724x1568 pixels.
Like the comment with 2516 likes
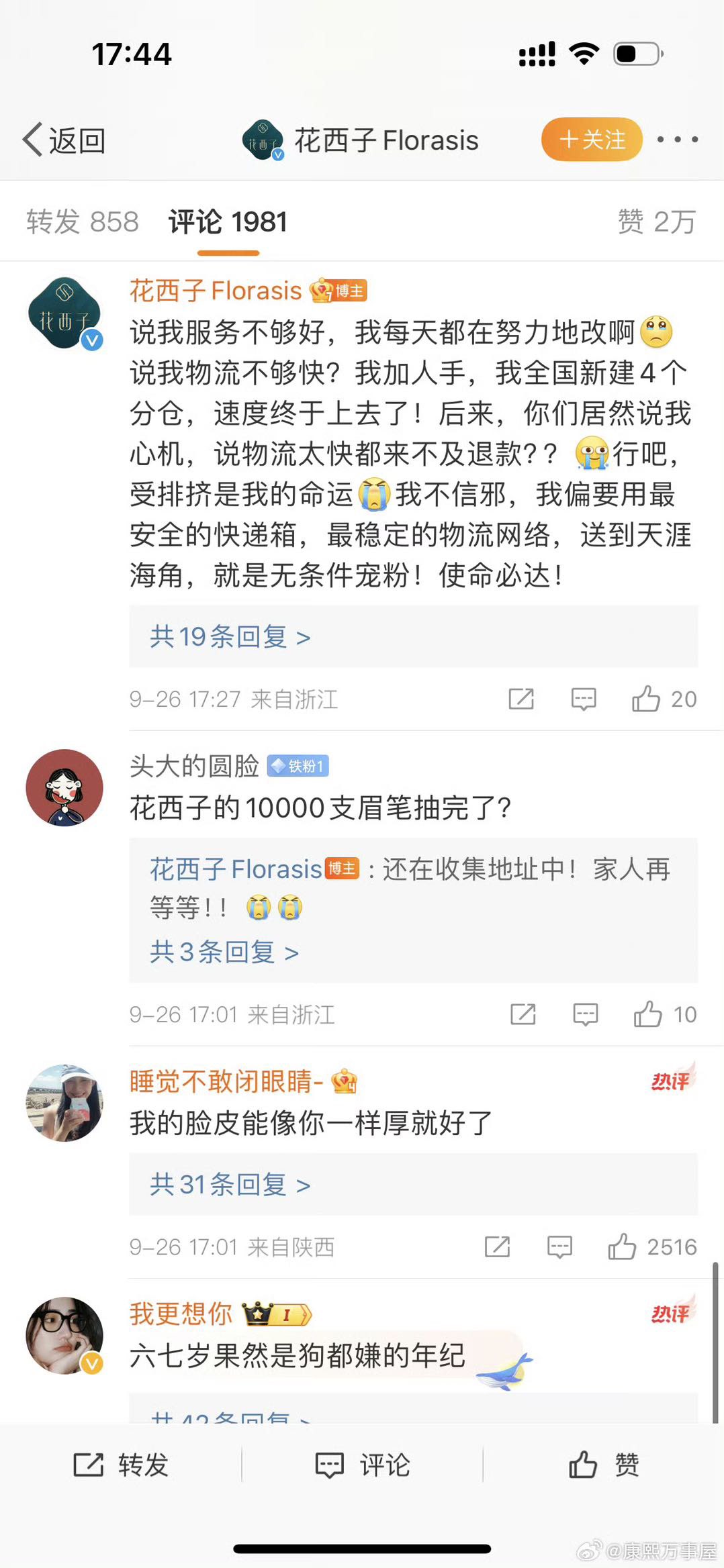(623, 1247)
